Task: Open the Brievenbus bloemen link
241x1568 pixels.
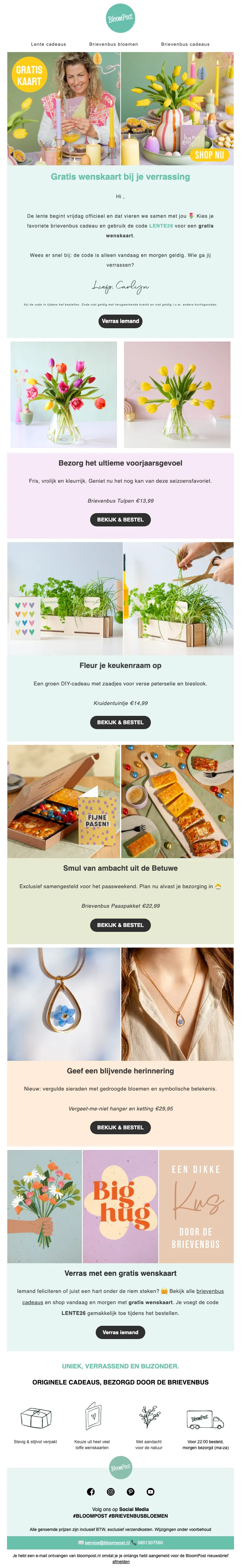Action: 114,44
